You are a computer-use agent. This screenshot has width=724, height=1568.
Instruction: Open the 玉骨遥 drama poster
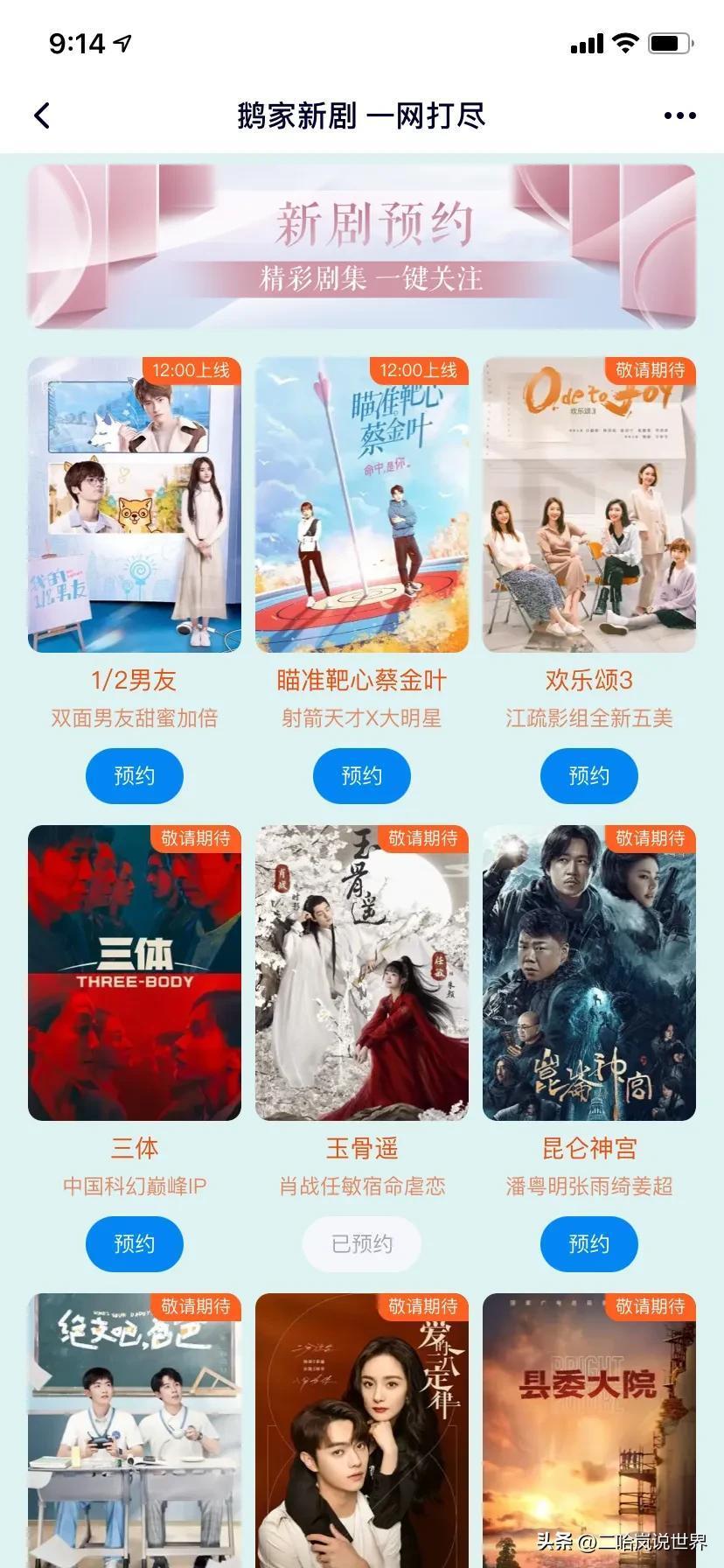362,973
